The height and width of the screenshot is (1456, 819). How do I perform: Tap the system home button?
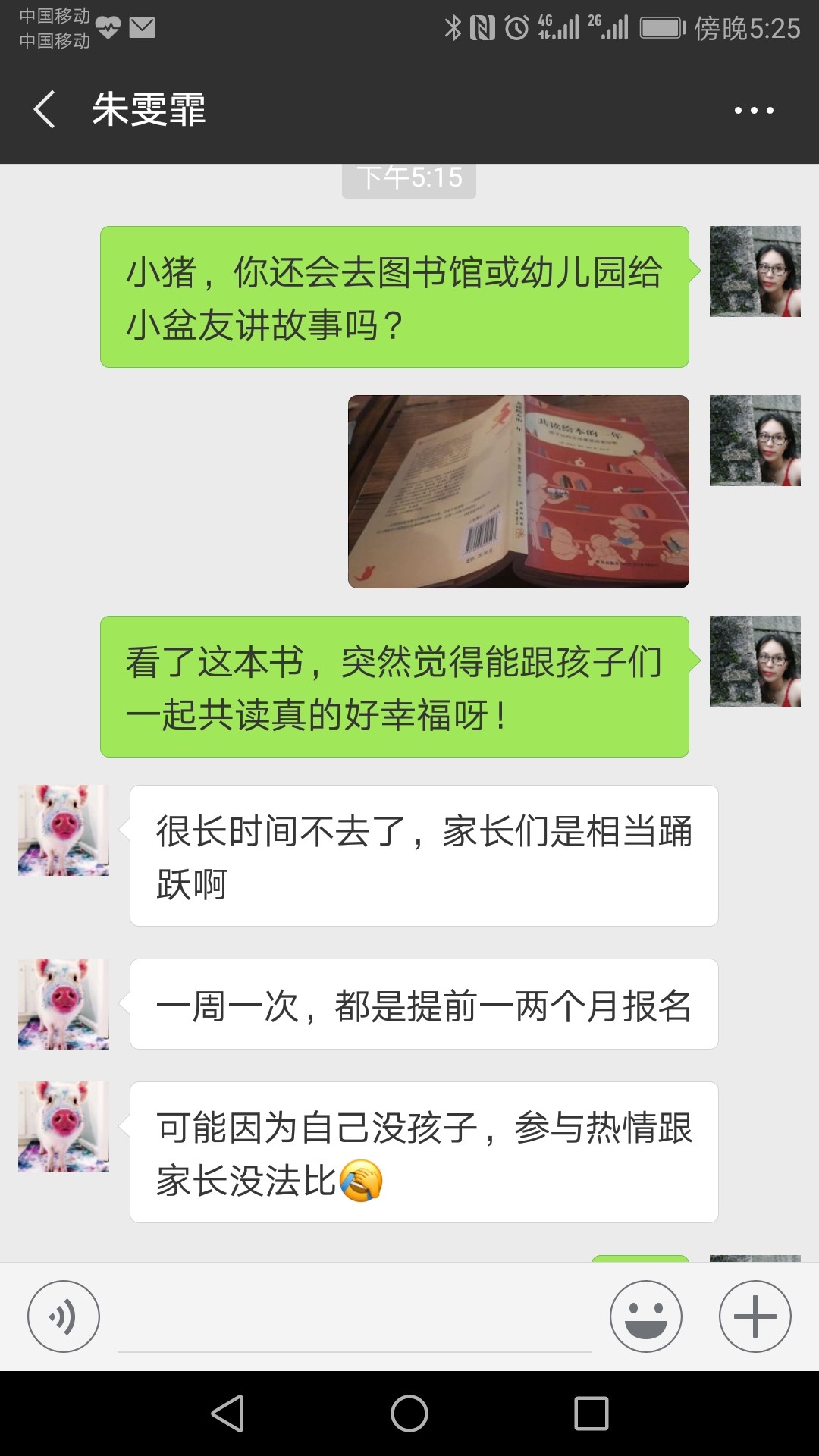click(x=409, y=1414)
